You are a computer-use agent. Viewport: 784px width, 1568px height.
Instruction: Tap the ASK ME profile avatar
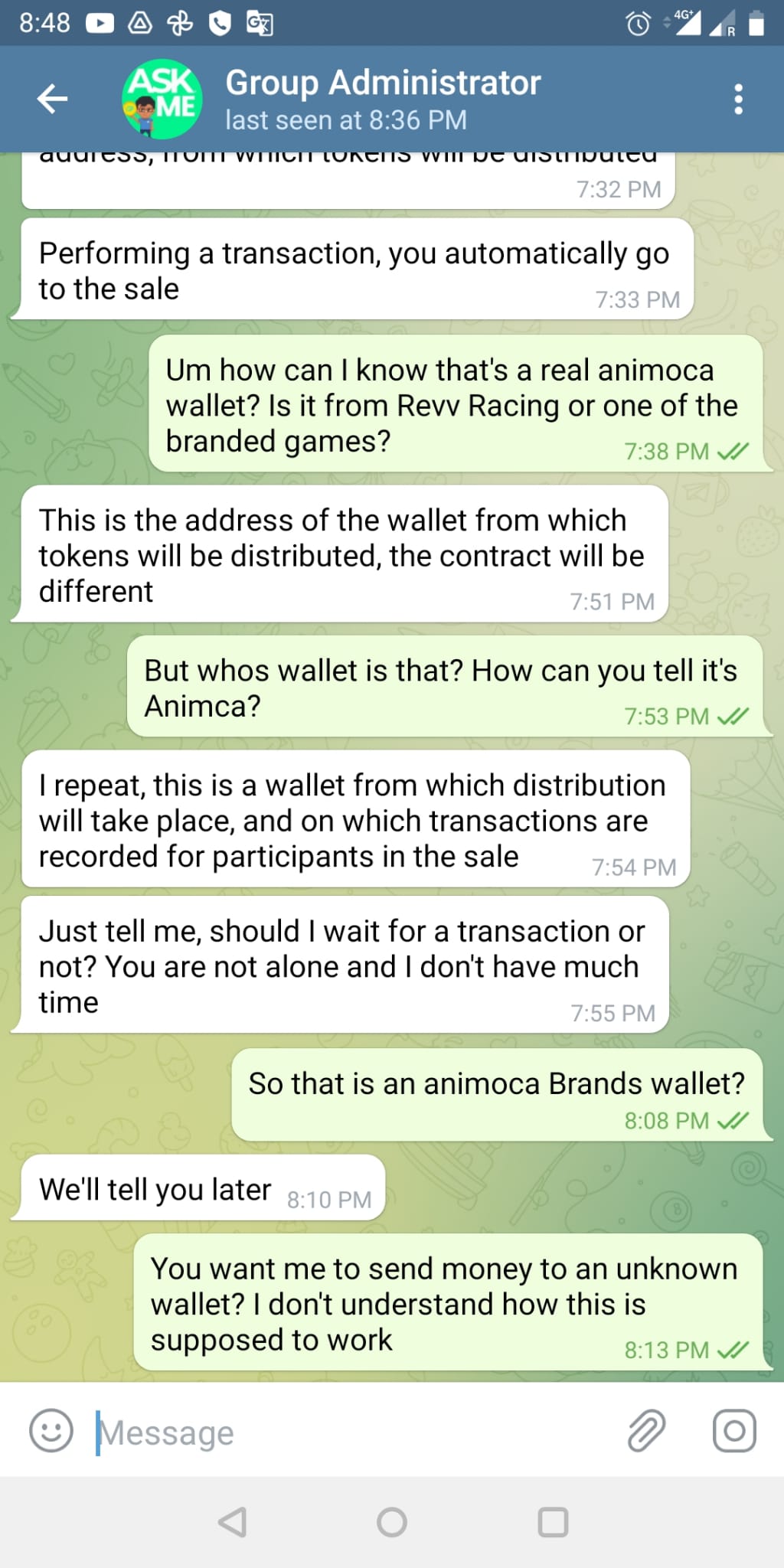coord(162,99)
